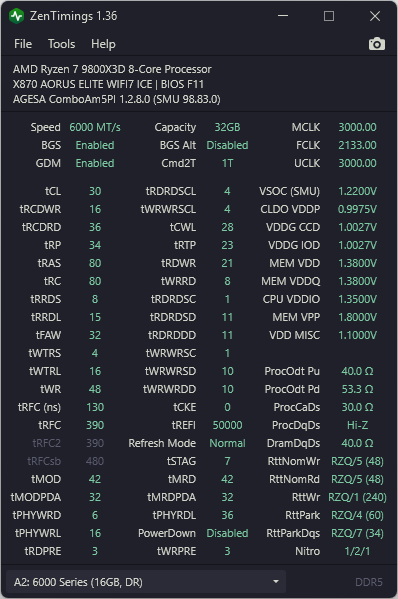
Task: Close the ZenTimings window
Action: (x=375, y=16)
